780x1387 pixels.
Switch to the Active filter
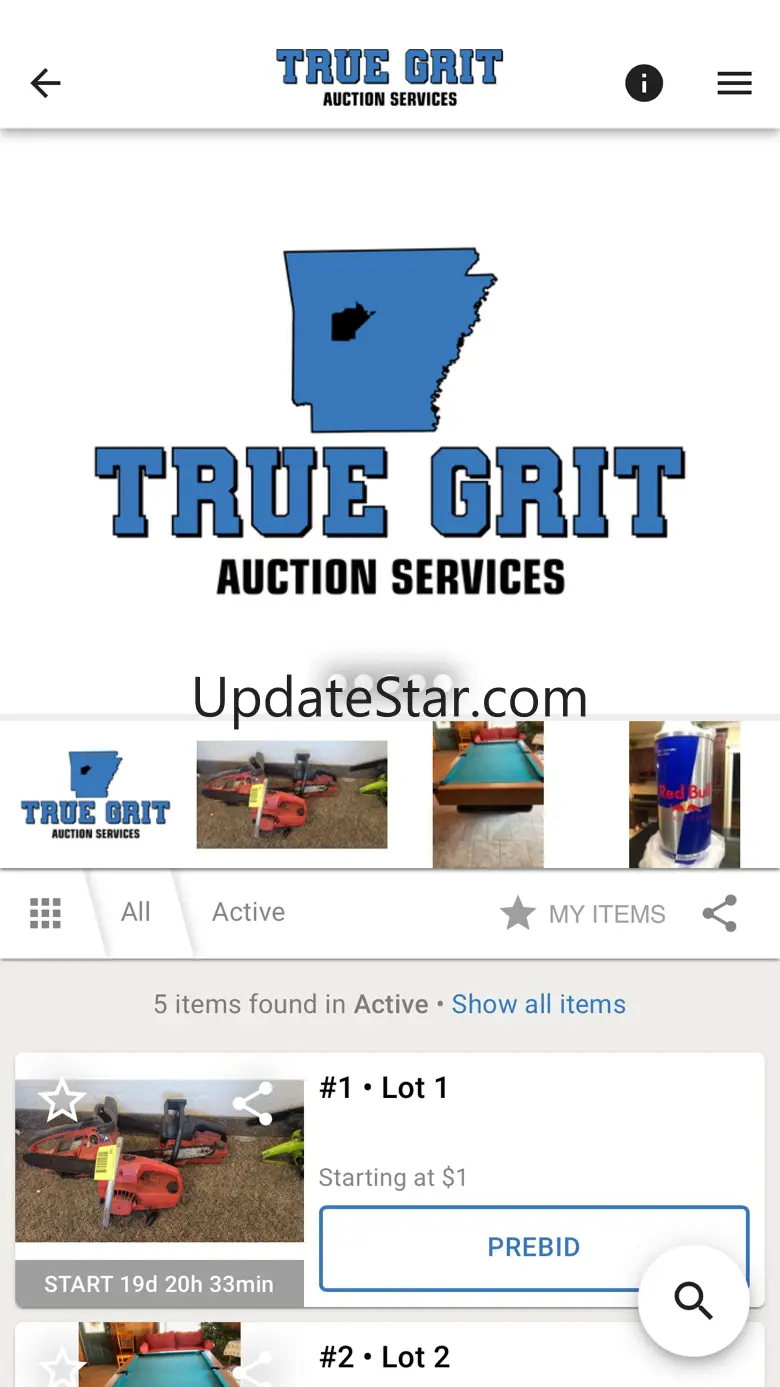[248, 912]
